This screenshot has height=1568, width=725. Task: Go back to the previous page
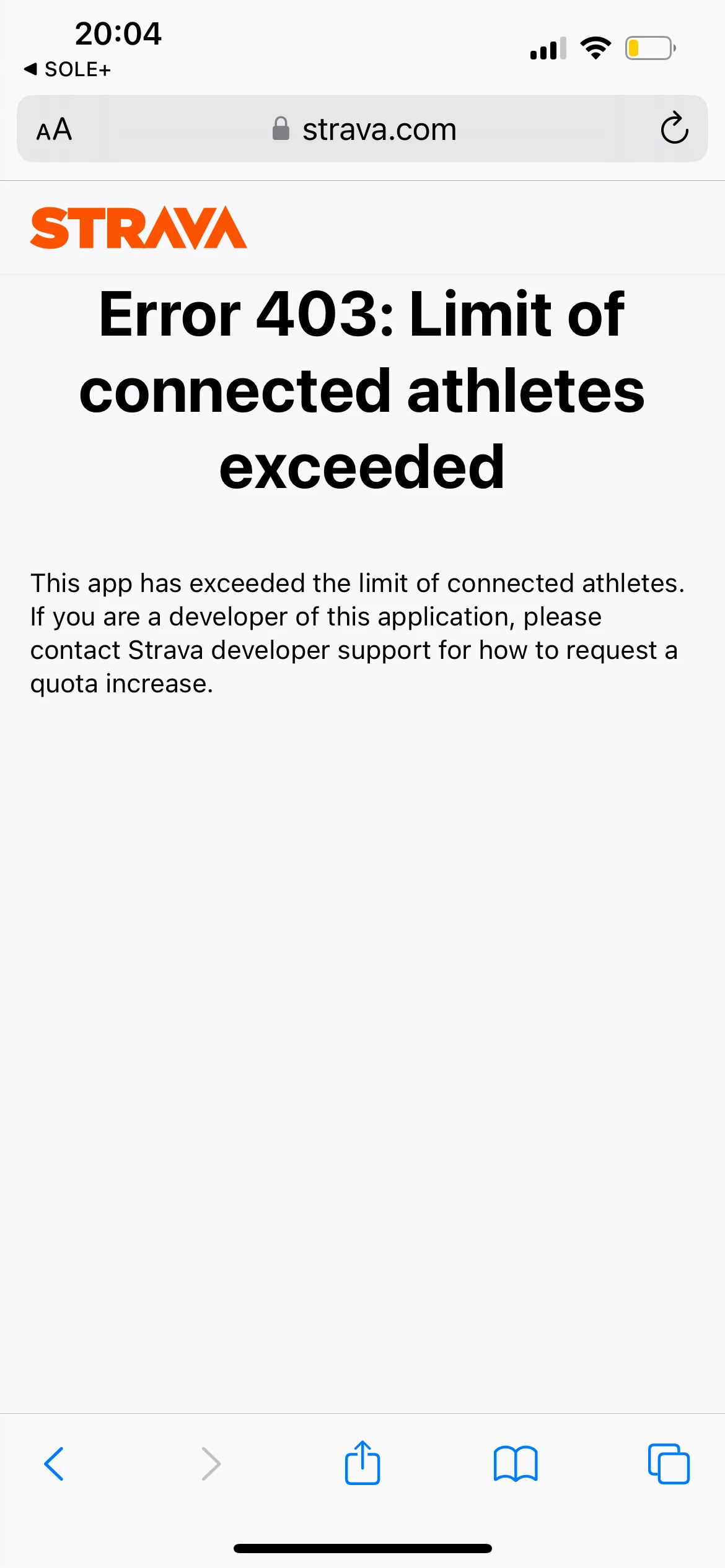click(54, 1464)
